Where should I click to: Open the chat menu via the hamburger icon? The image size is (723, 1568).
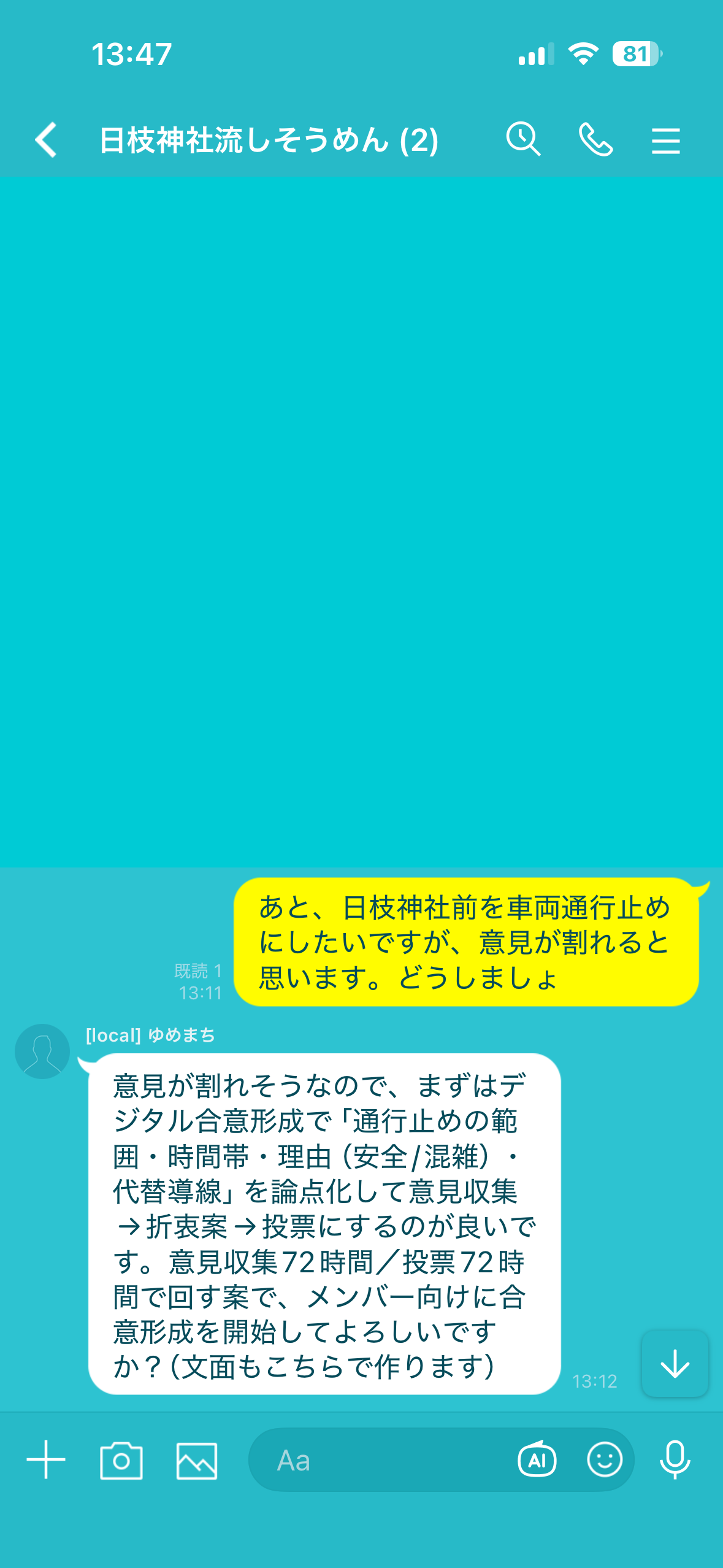tap(666, 140)
